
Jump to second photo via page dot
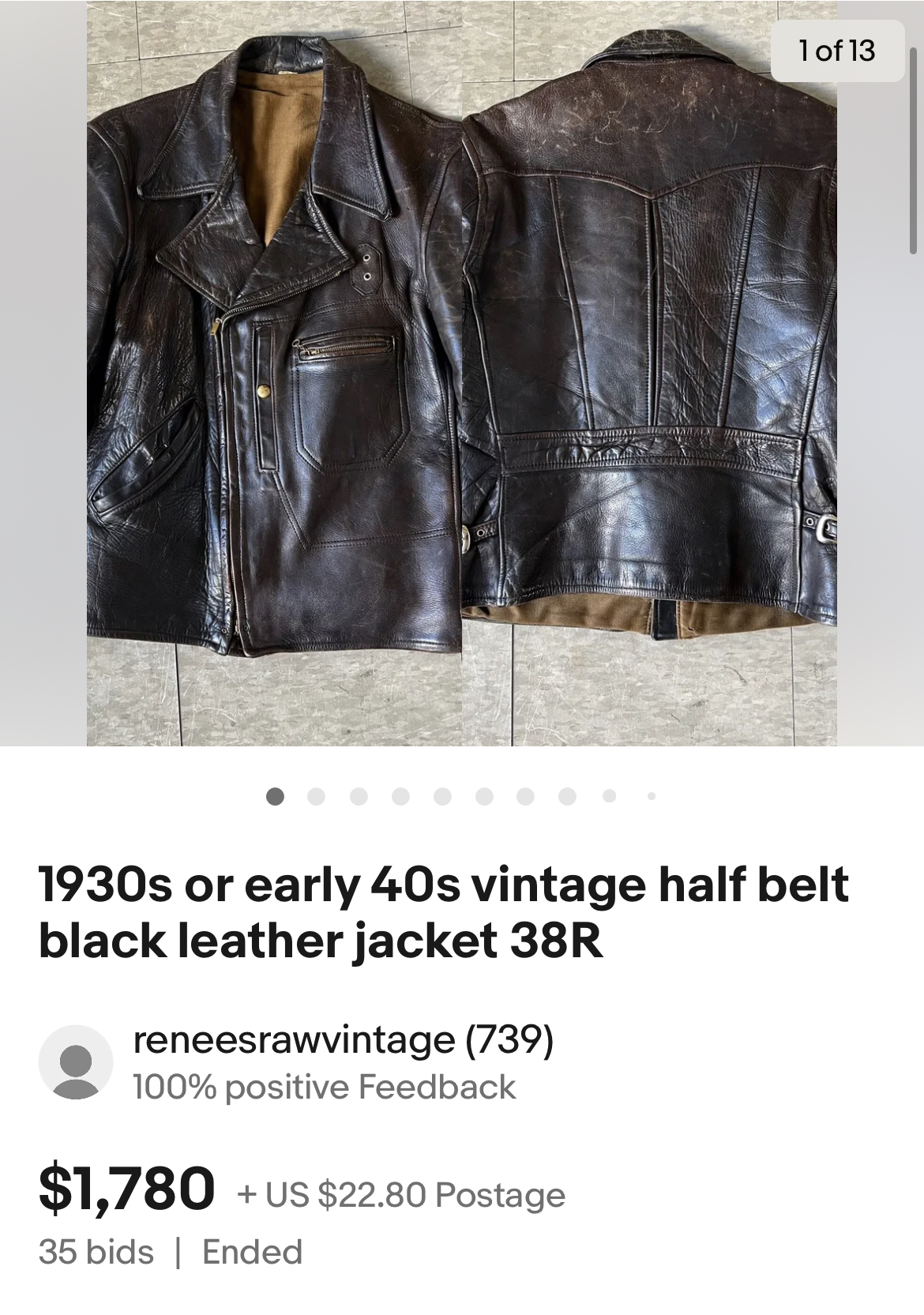[x=316, y=796]
